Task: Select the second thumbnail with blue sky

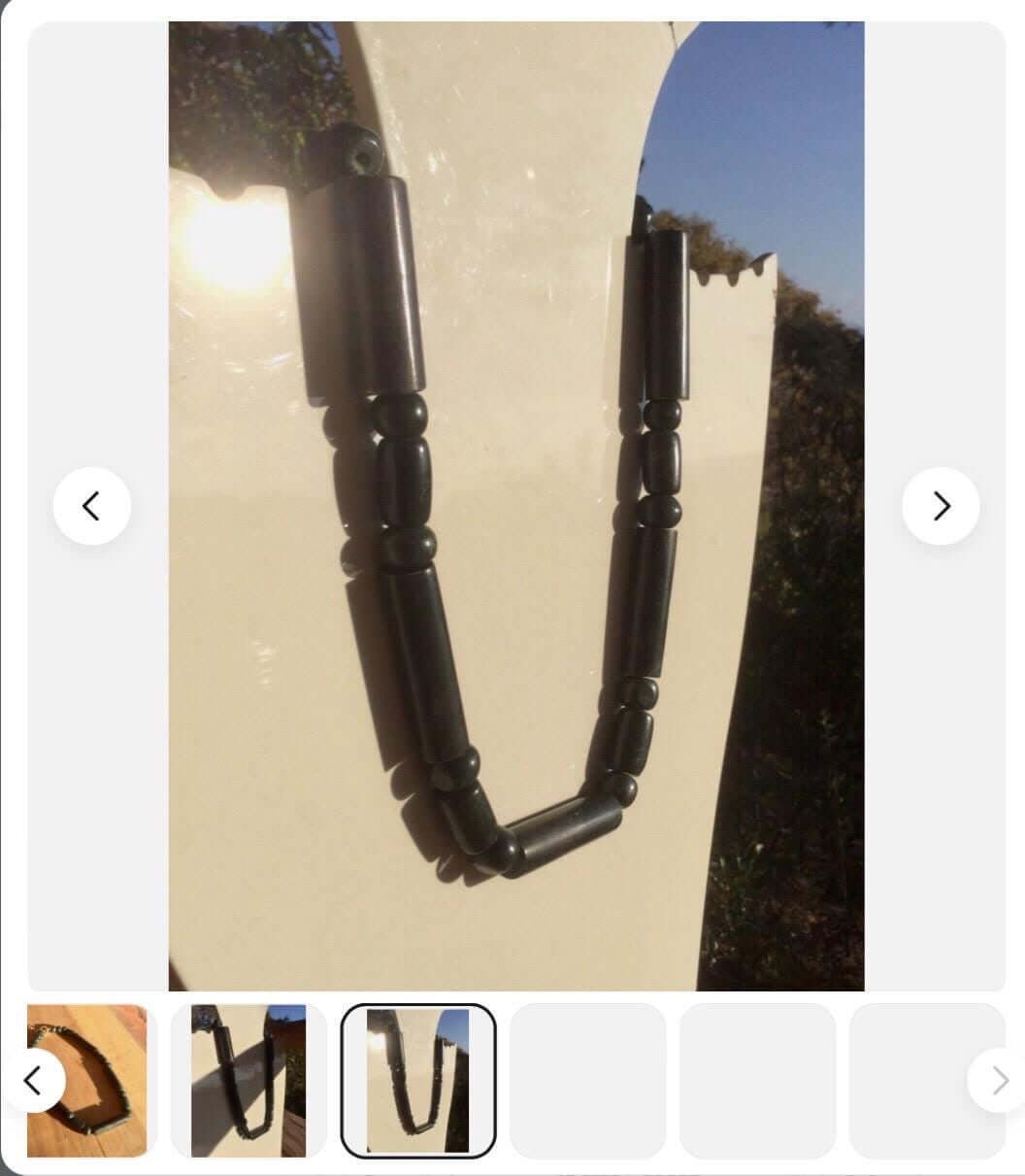Action: tap(248, 1080)
